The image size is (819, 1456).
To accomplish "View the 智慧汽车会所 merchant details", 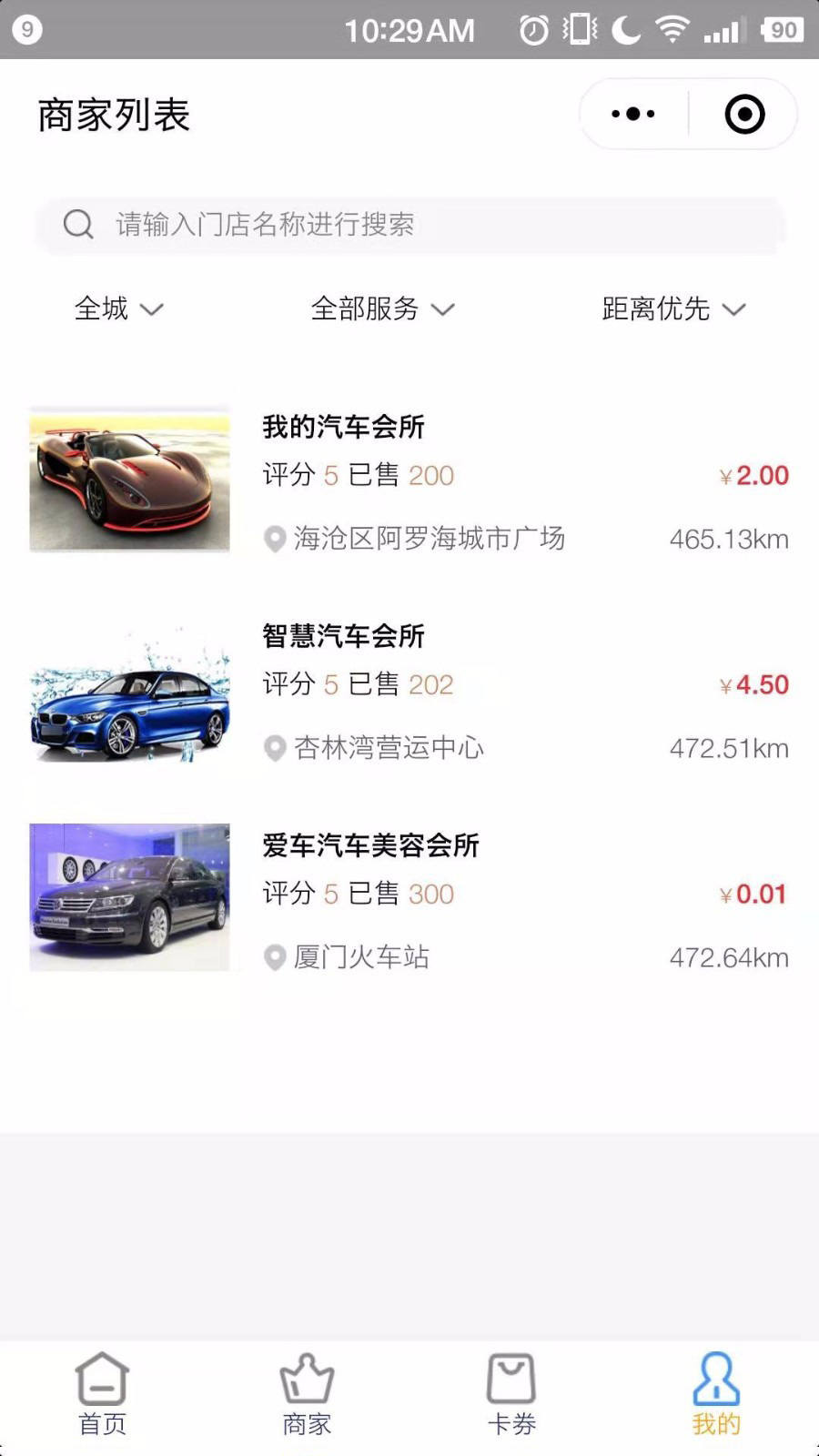I will 409,689.
